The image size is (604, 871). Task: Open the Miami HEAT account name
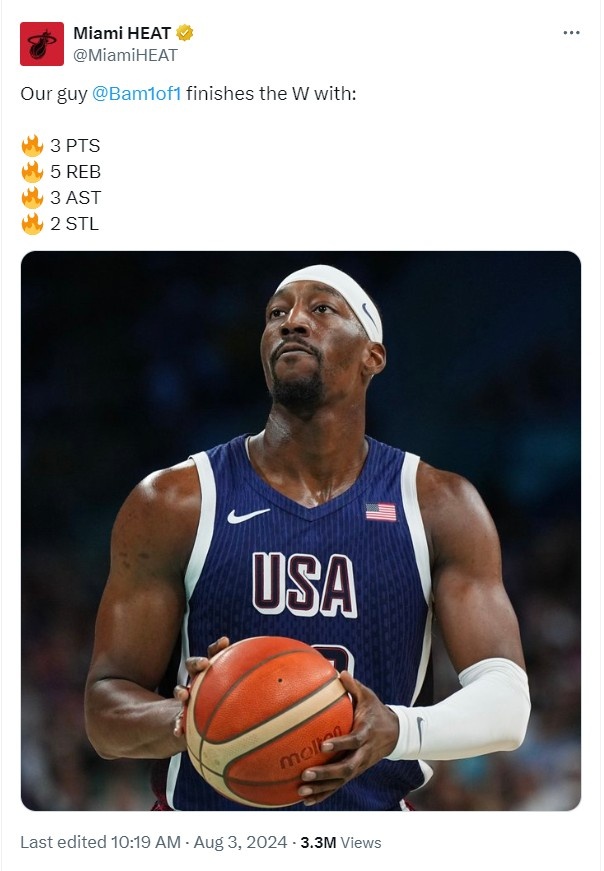(122, 33)
